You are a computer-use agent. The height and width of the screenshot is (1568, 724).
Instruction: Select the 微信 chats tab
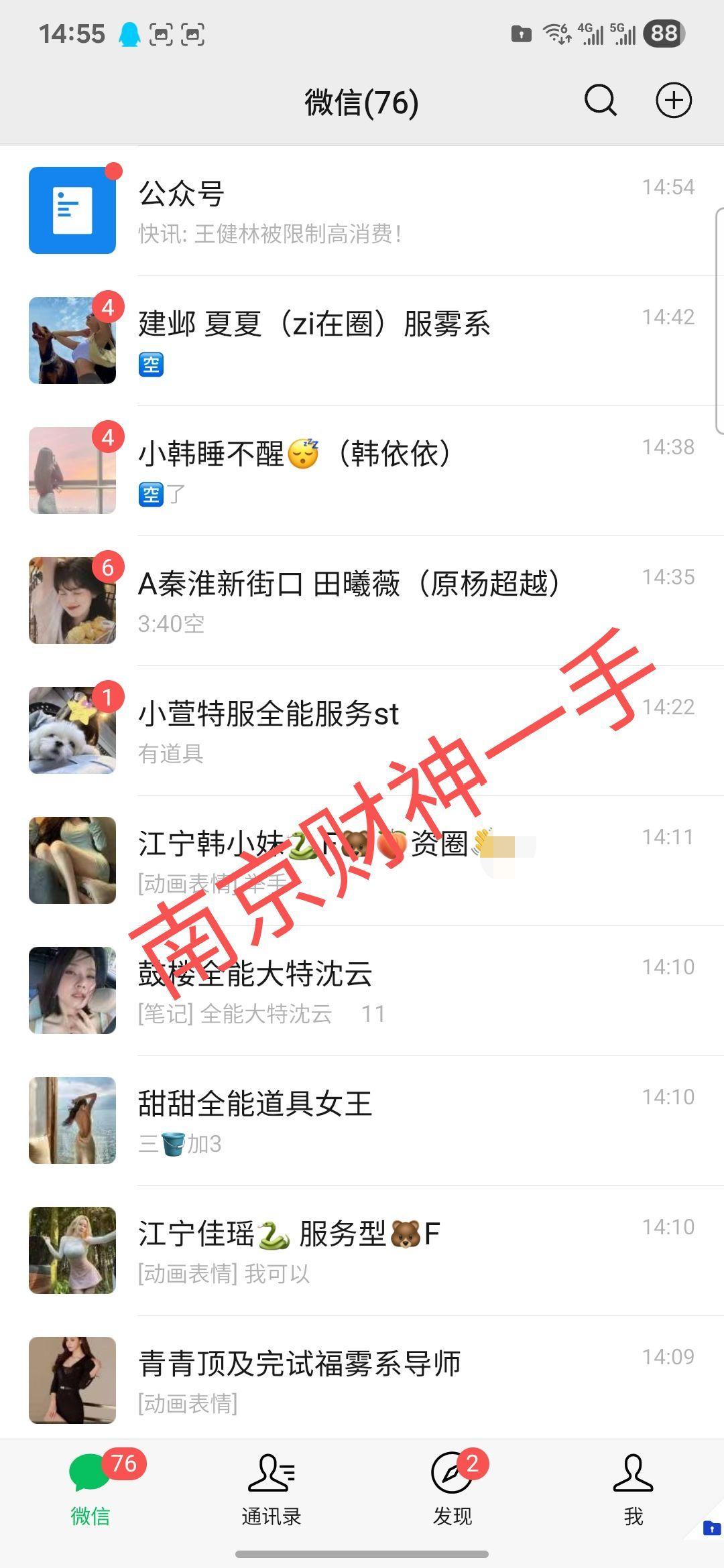click(90, 1489)
